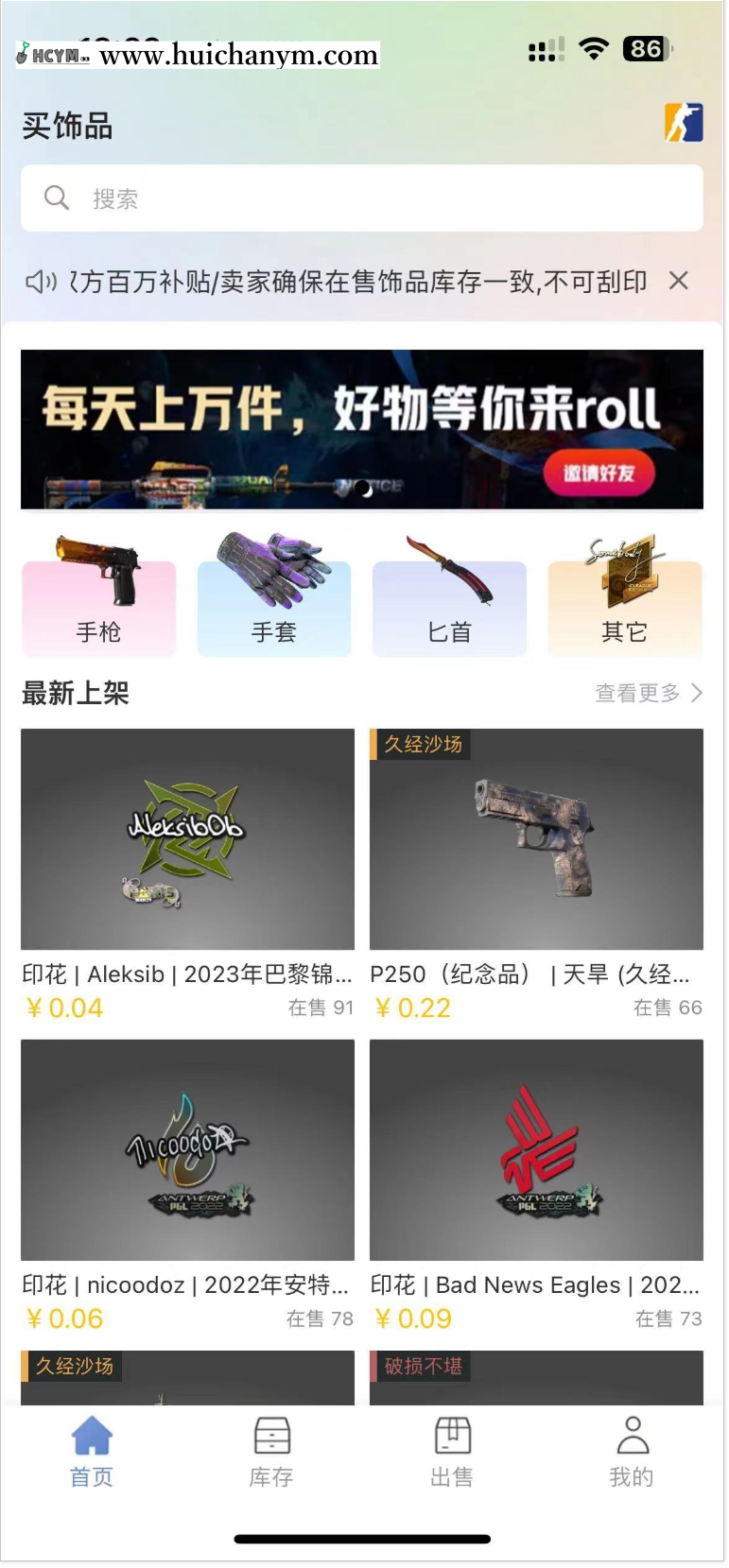Open the 搜索 search box
729x1568 pixels.
[x=362, y=198]
